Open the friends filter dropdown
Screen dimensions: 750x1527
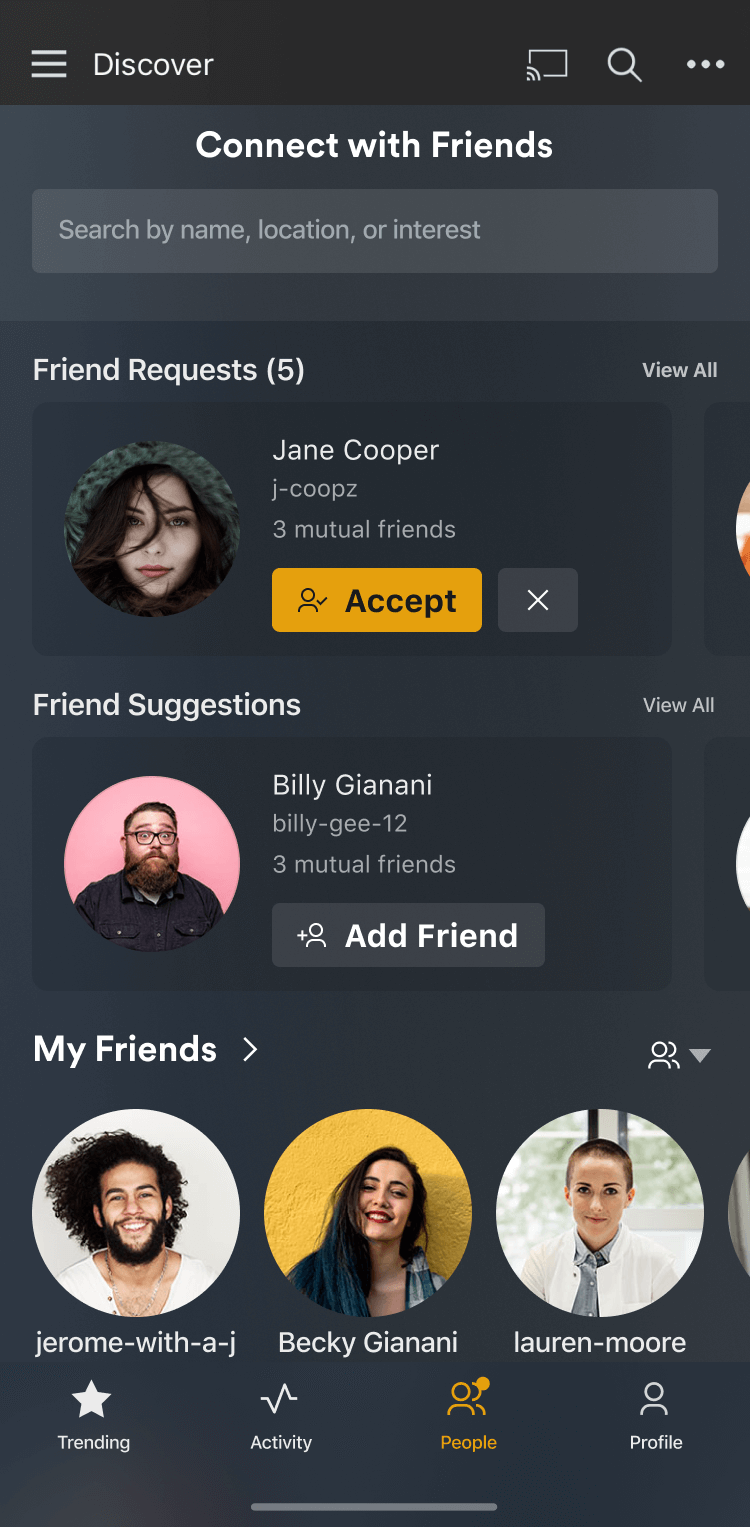pyautogui.click(x=679, y=1055)
